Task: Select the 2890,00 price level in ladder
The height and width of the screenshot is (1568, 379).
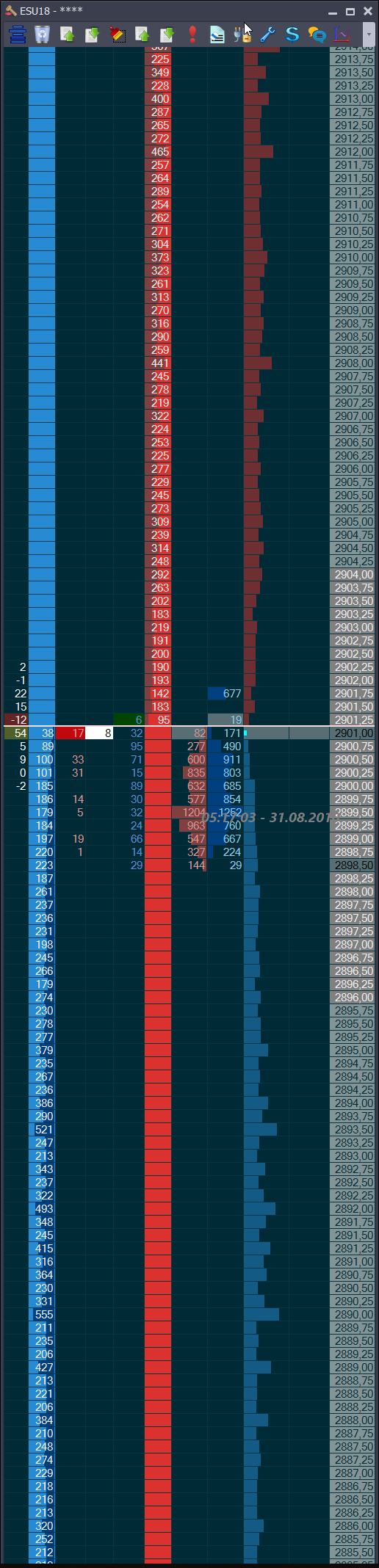Action: 353,1315
